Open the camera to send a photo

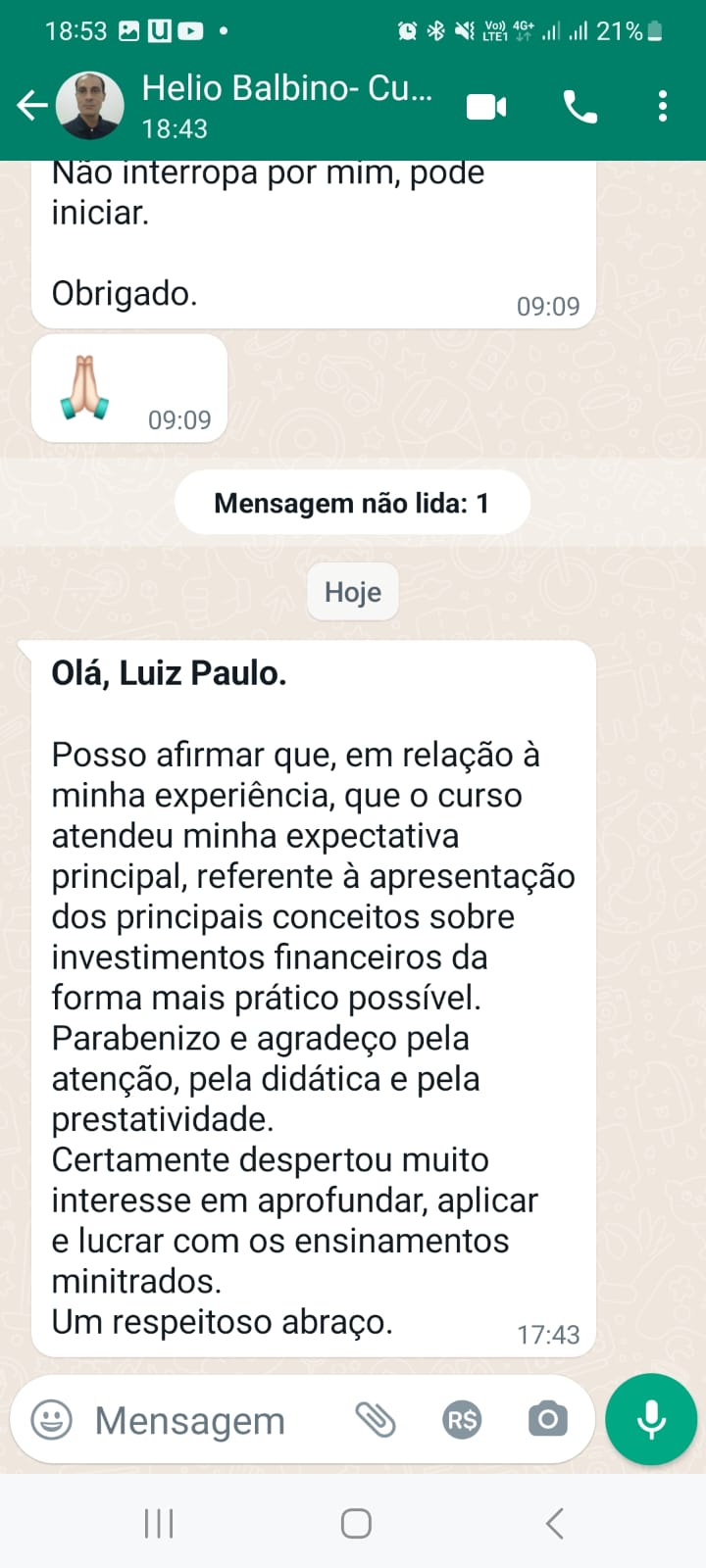click(x=547, y=1419)
